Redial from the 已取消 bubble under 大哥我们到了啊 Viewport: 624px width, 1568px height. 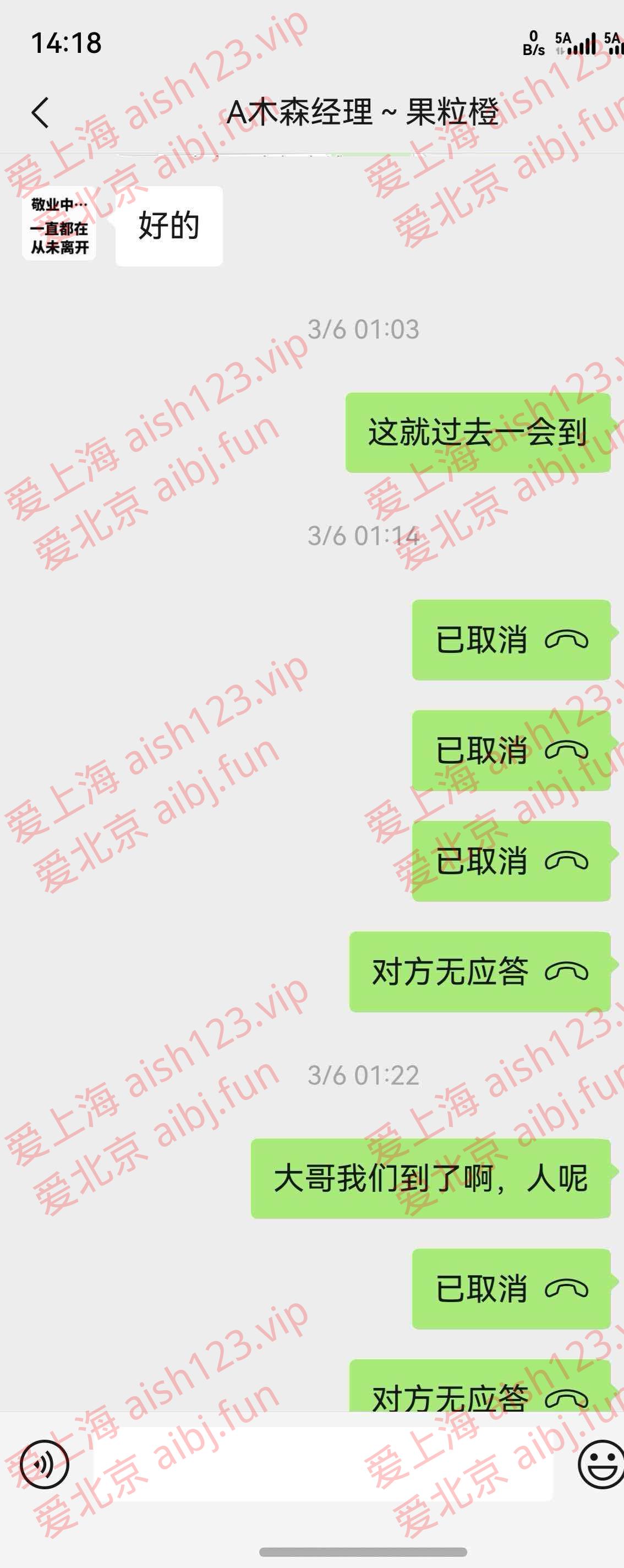[511, 1289]
